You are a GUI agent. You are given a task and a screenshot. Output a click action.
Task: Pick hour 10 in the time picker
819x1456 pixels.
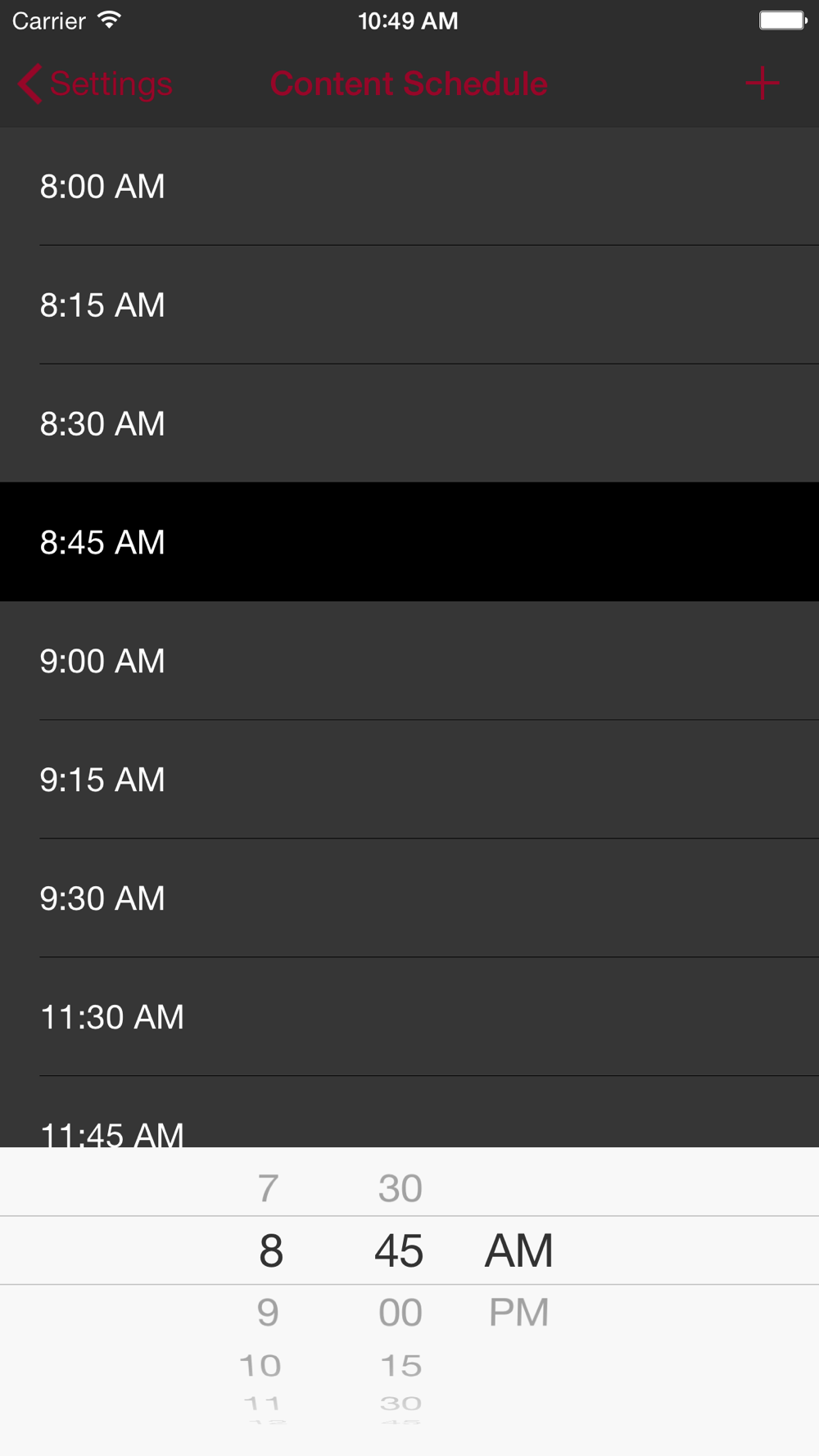click(x=260, y=1365)
